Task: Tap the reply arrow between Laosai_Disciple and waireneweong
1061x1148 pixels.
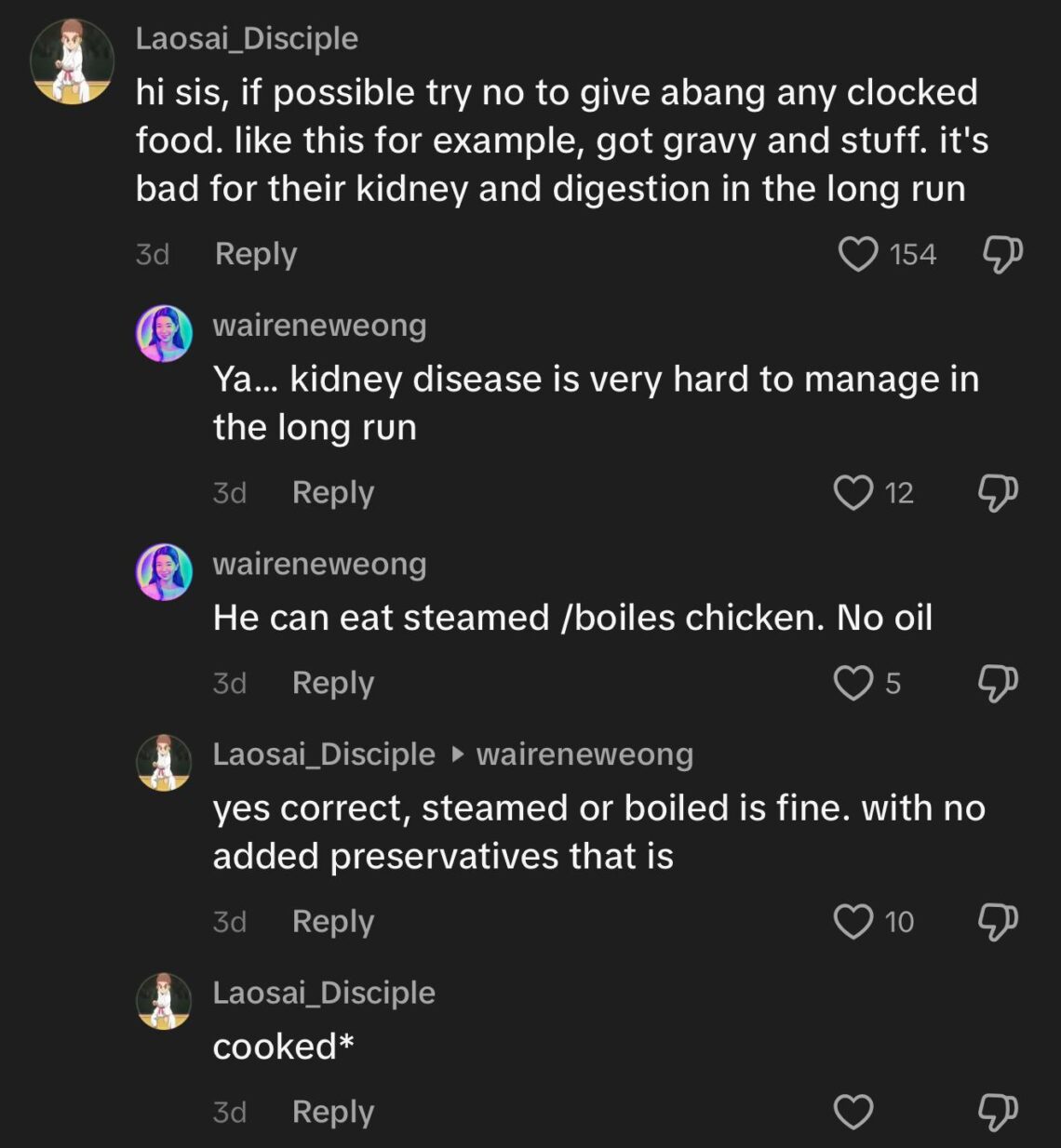Action: click(x=456, y=754)
